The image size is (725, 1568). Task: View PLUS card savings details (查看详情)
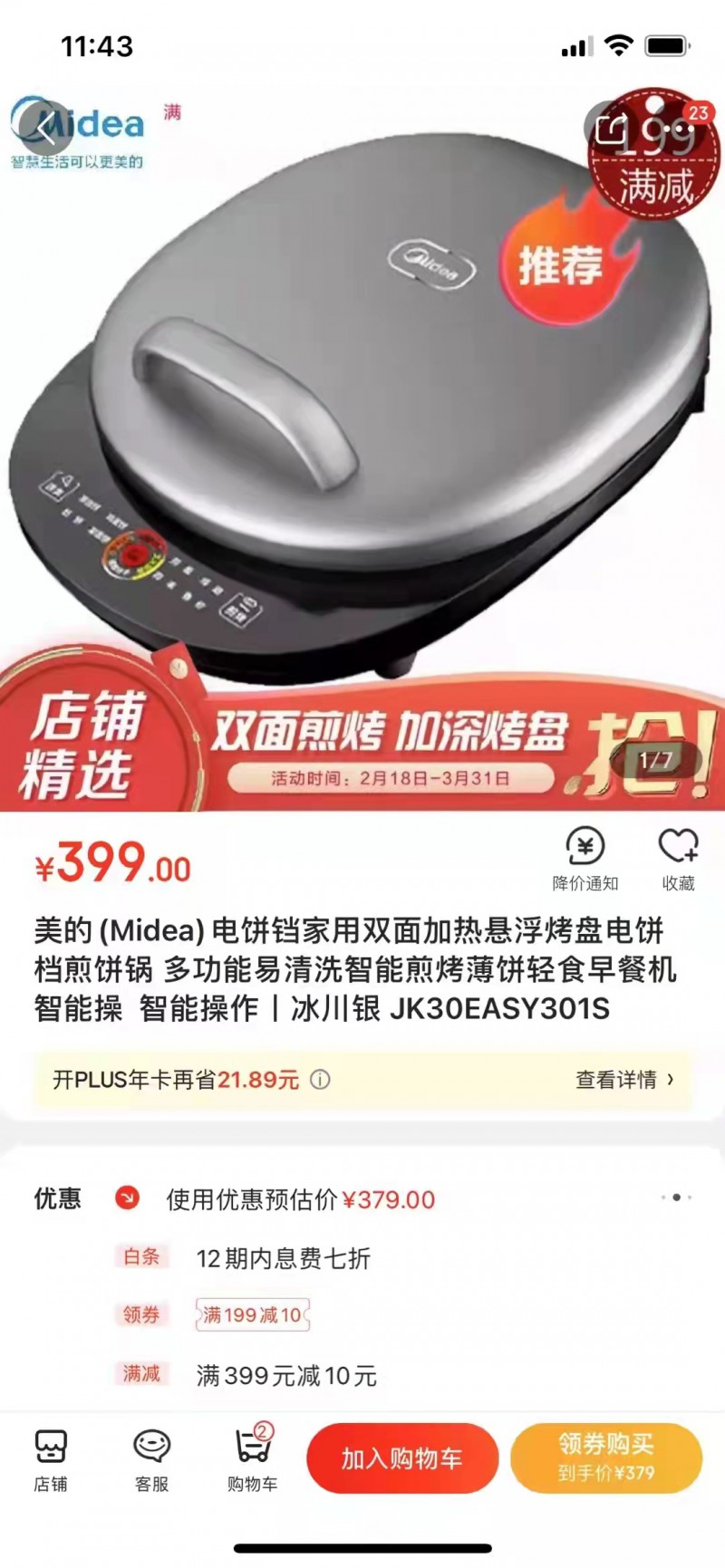point(624,1079)
